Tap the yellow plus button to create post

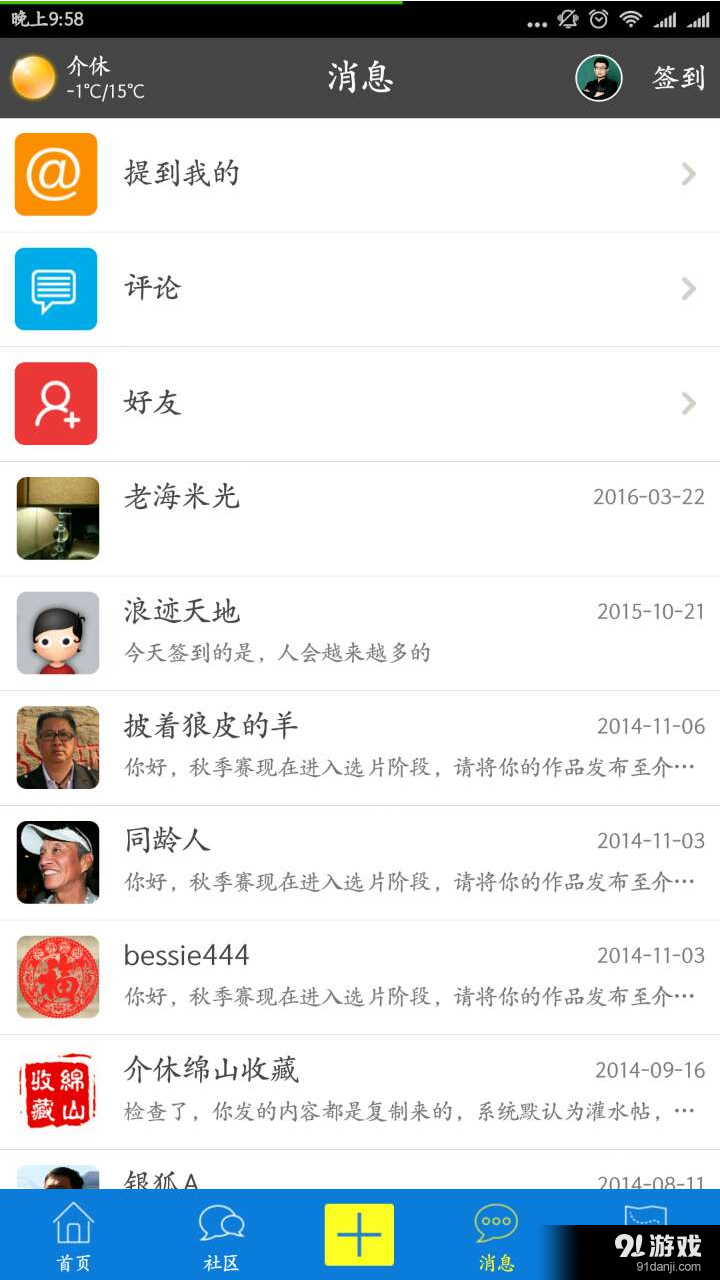pyautogui.click(x=359, y=1232)
